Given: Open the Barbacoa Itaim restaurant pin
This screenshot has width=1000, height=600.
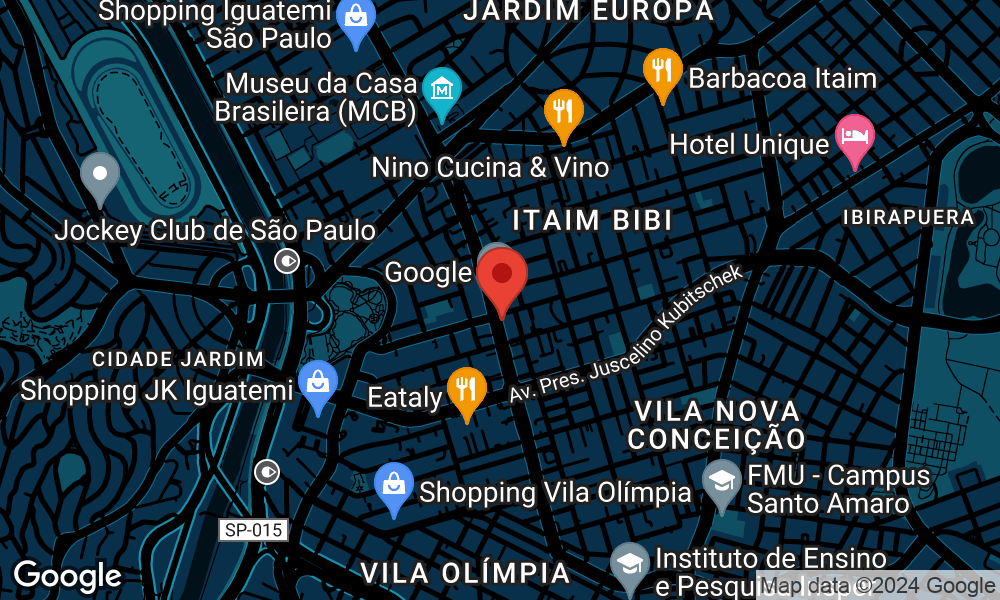Looking at the screenshot, I should 661,70.
